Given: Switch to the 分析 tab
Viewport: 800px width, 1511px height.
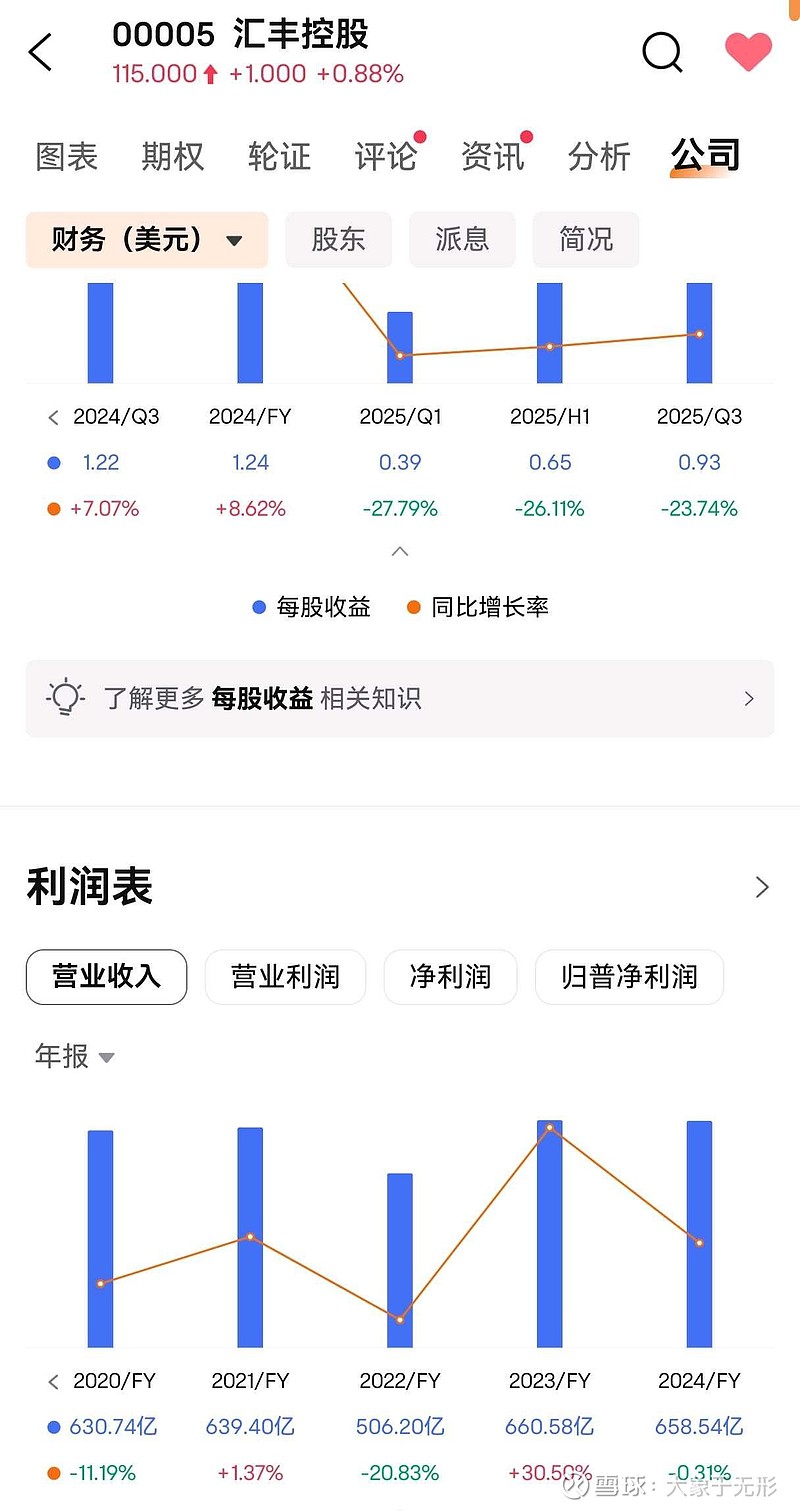Looking at the screenshot, I should click(x=599, y=156).
